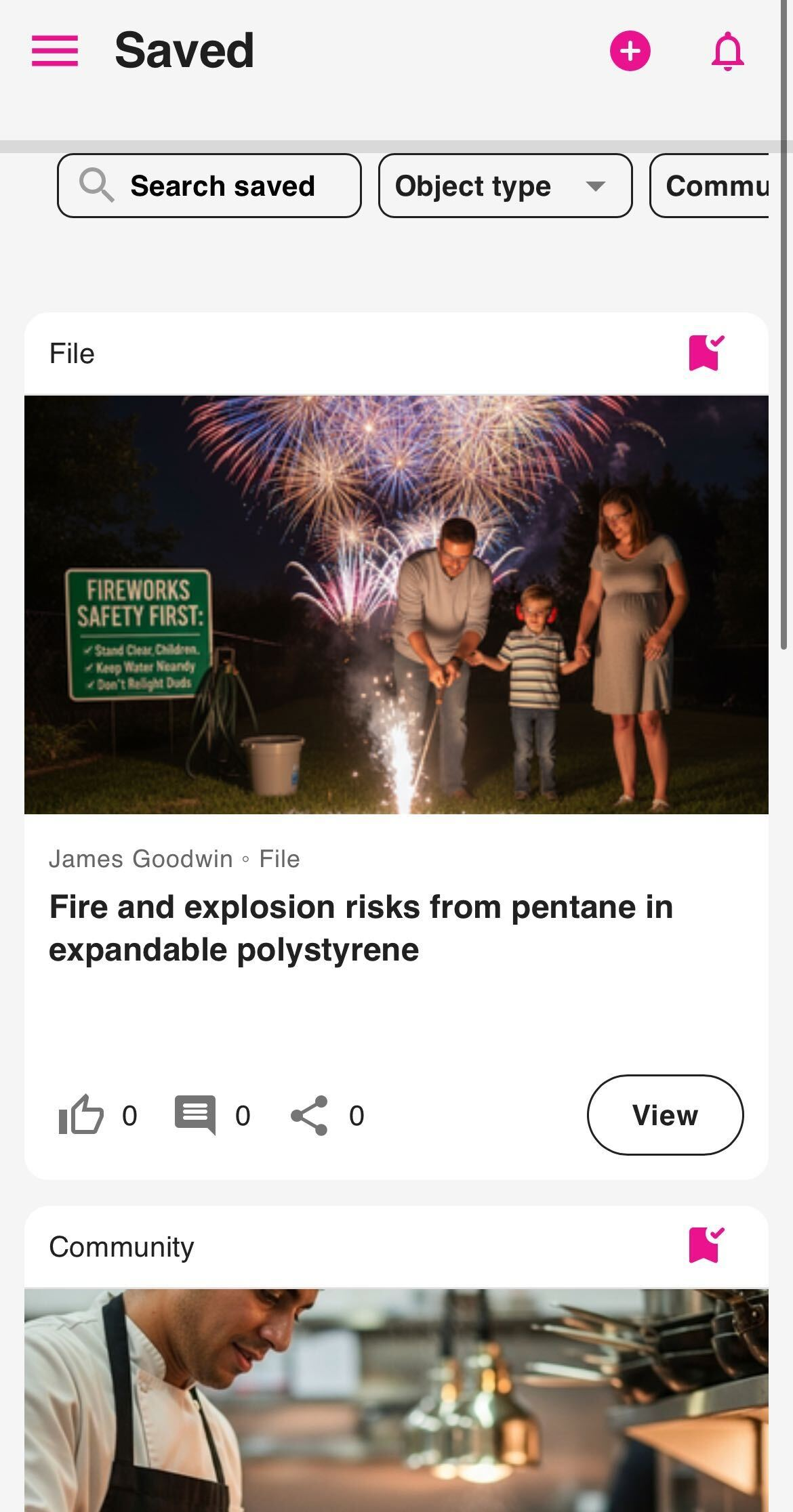Comment on the pentane polystyrene file

pos(195,1115)
